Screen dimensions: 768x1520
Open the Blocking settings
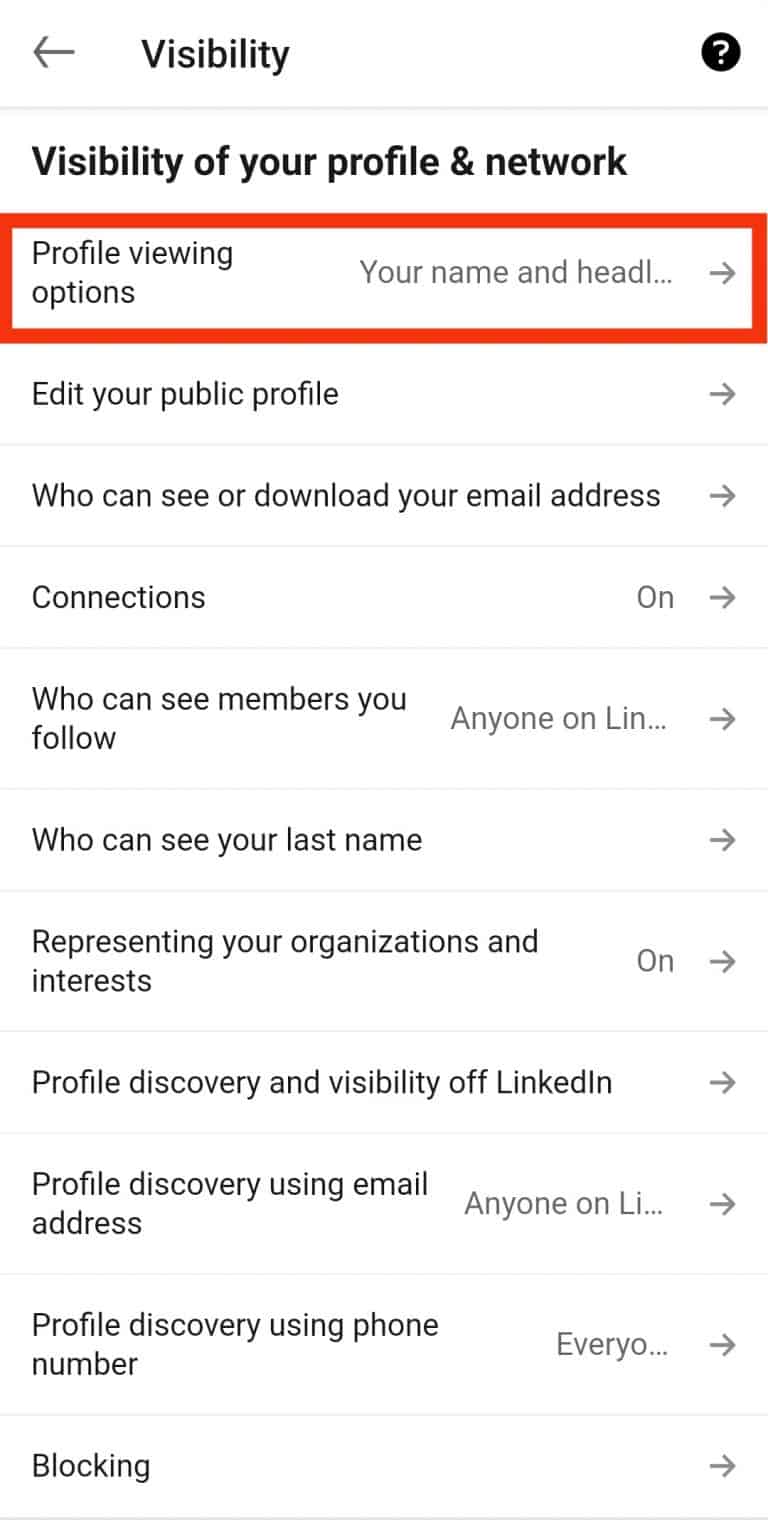(x=91, y=1466)
